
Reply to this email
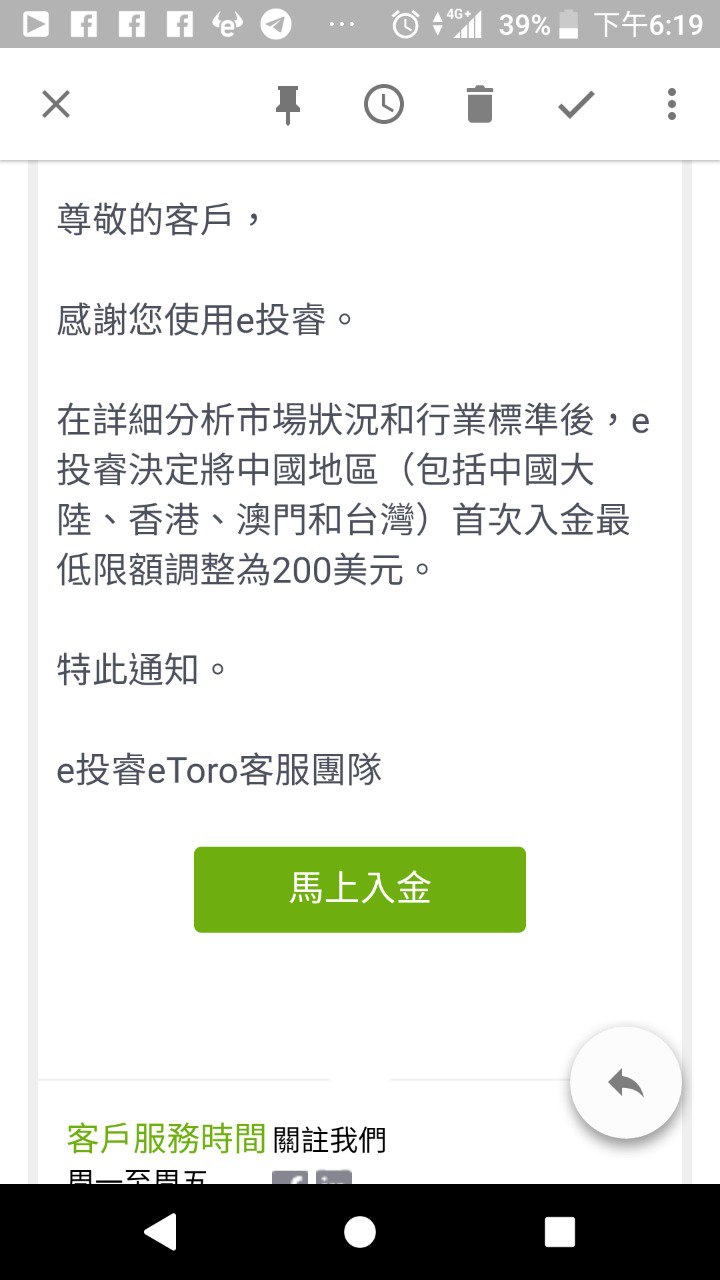click(x=626, y=1082)
